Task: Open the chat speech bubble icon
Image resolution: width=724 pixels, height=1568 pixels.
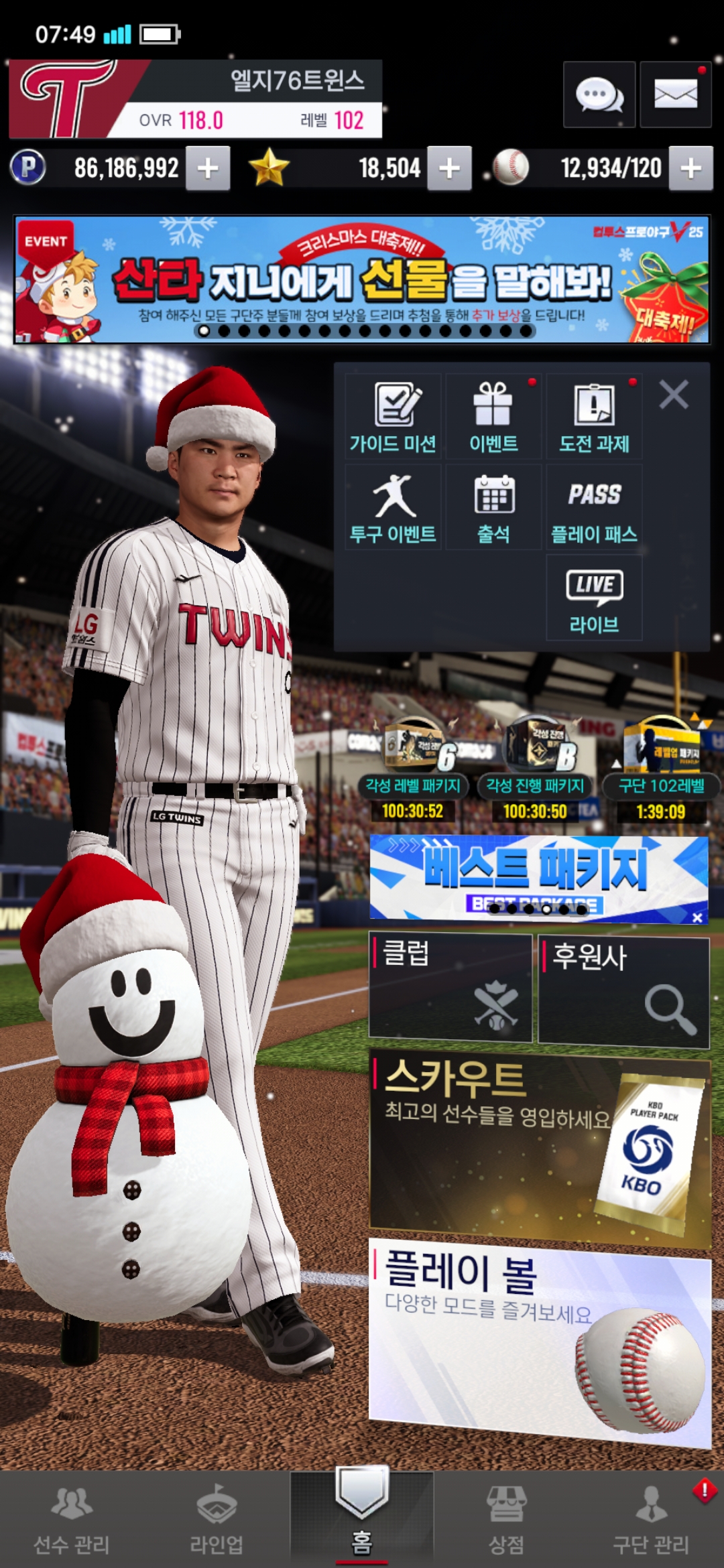Action: (x=599, y=94)
